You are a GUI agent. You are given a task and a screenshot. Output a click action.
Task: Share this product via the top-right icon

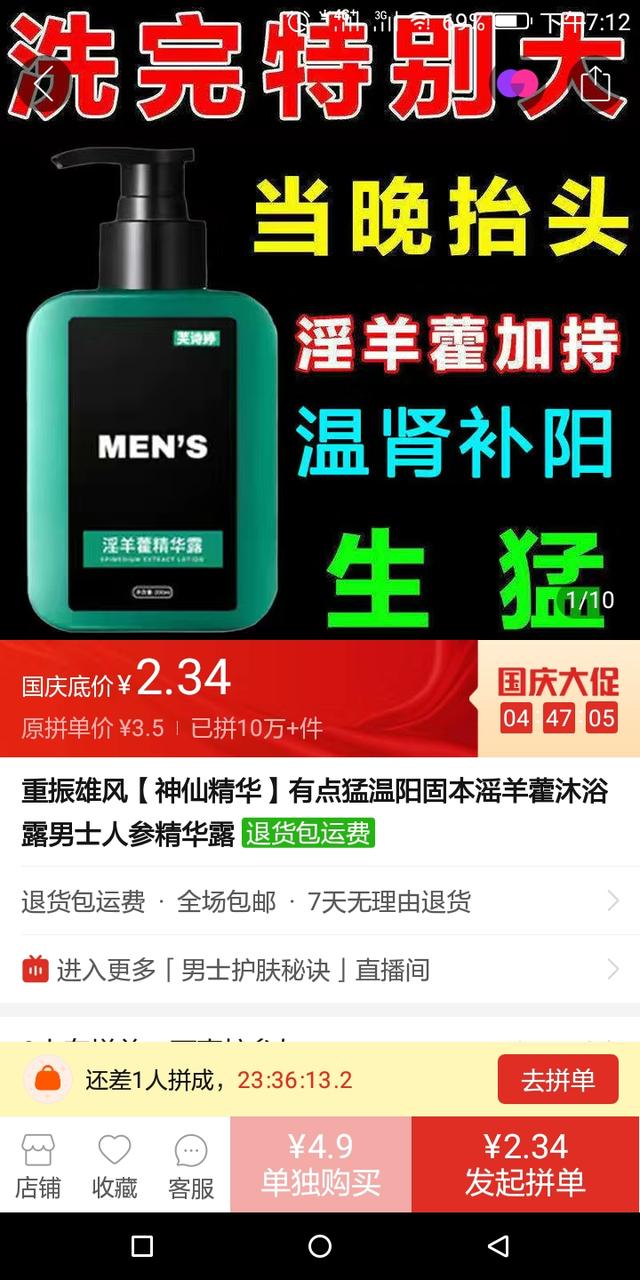coord(596,82)
